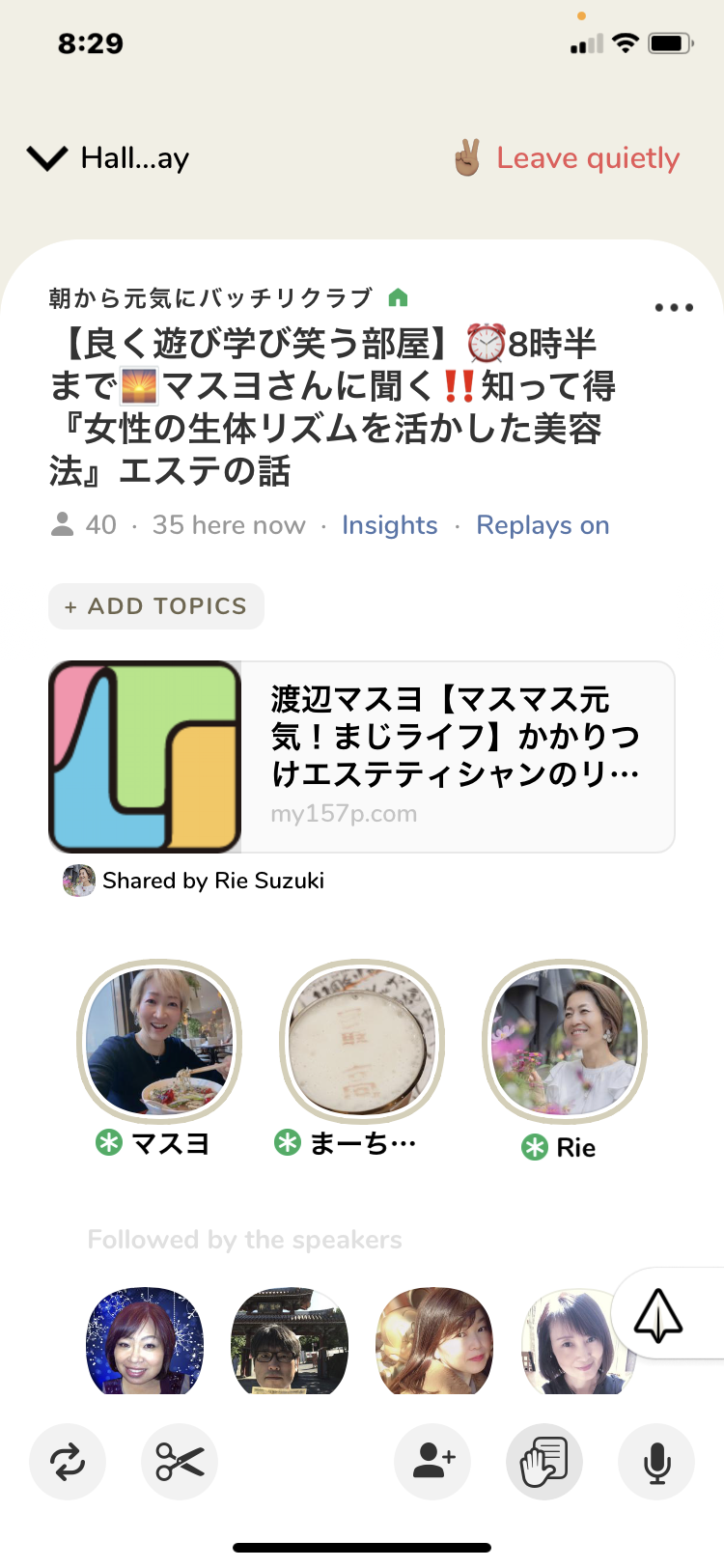The height and width of the screenshot is (1568, 724).
Task: Open the audience member with the blue sparkly avatar
Action: point(145,1342)
